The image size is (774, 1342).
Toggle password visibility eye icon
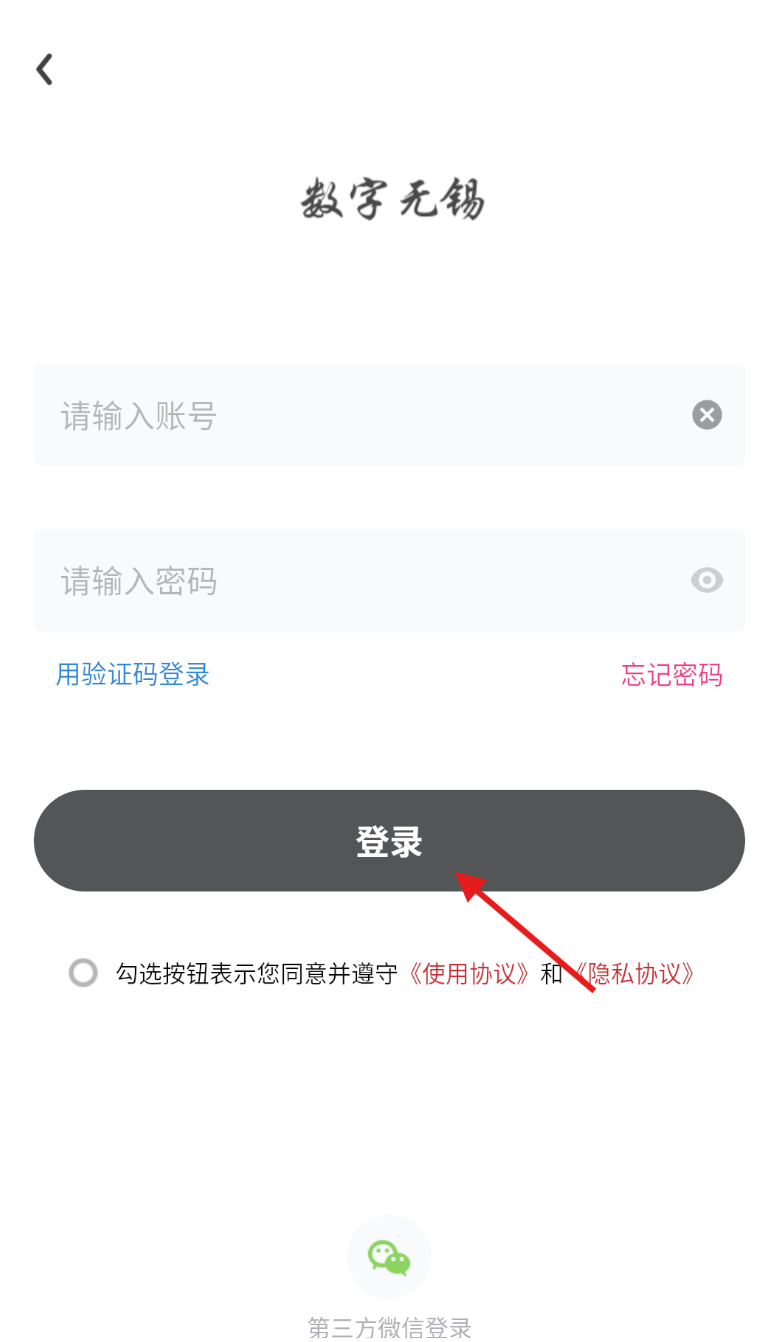[x=707, y=580]
